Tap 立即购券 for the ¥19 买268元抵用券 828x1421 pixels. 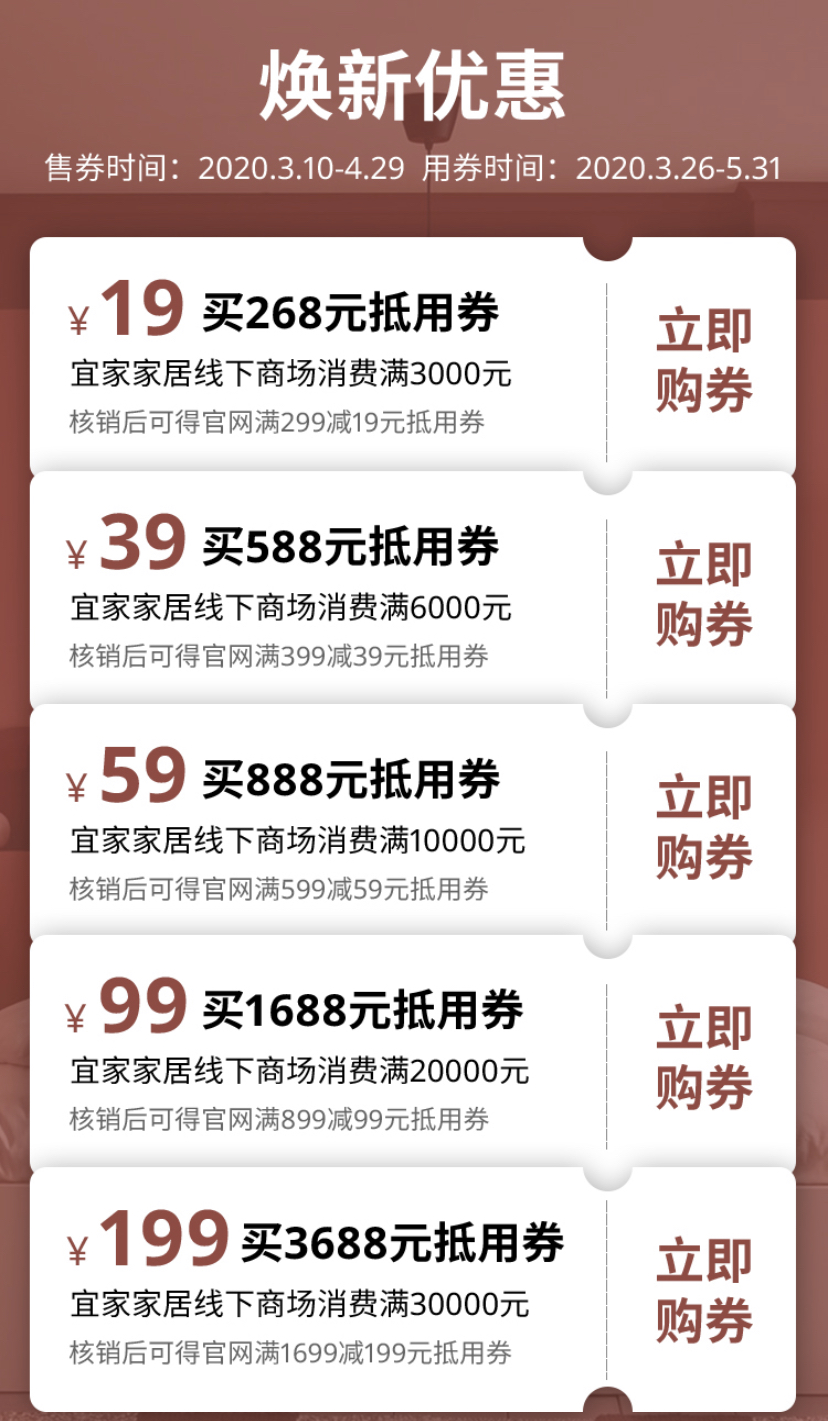tap(704, 362)
